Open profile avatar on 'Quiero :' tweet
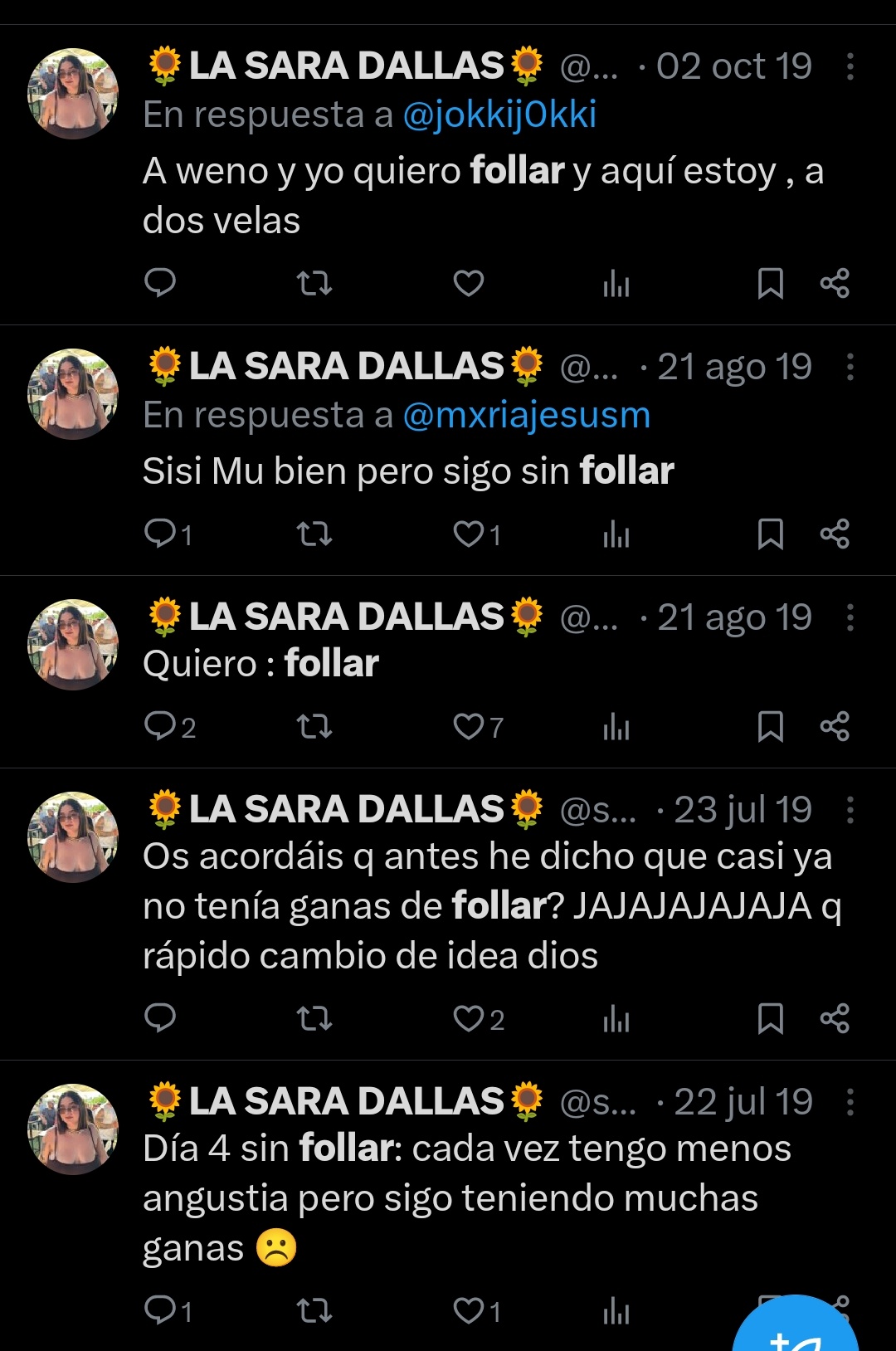The width and height of the screenshot is (896, 1351). coord(73,645)
